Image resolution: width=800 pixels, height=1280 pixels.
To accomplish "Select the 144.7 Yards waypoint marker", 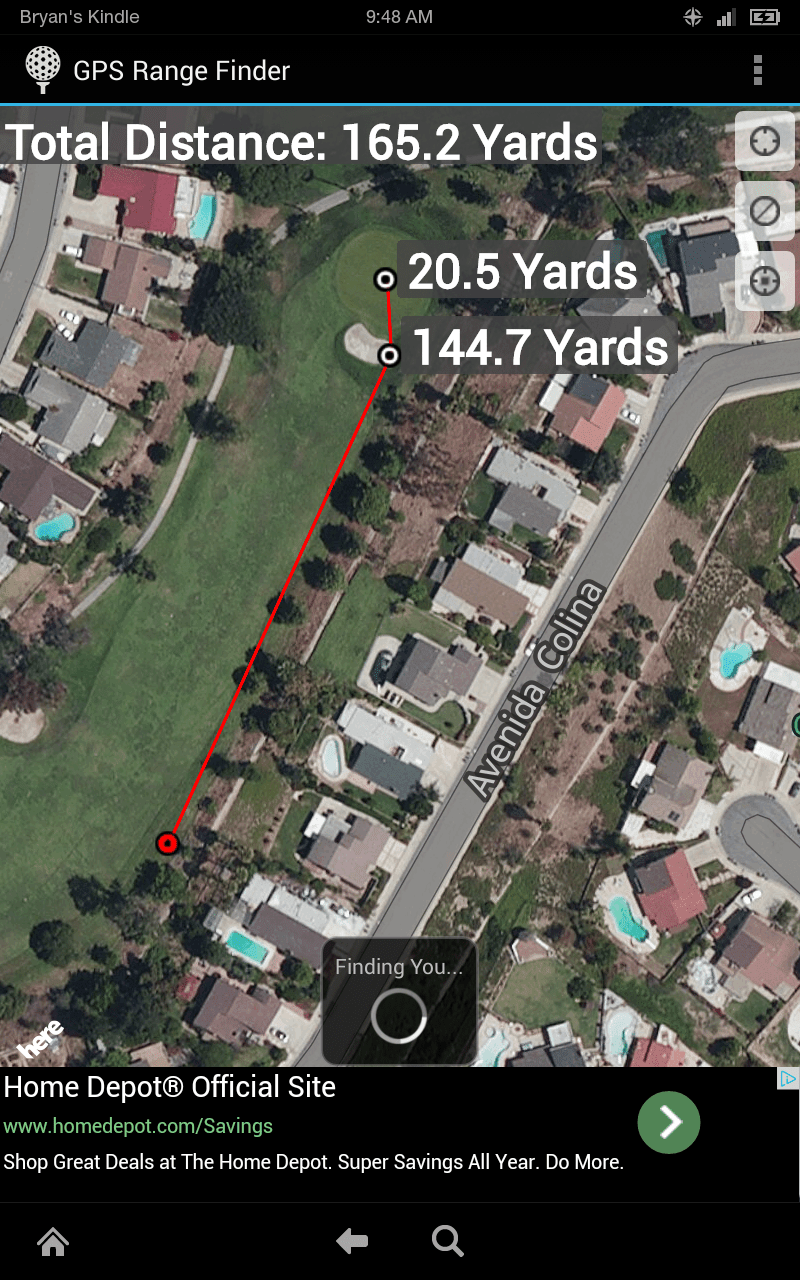I will tap(390, 355).
